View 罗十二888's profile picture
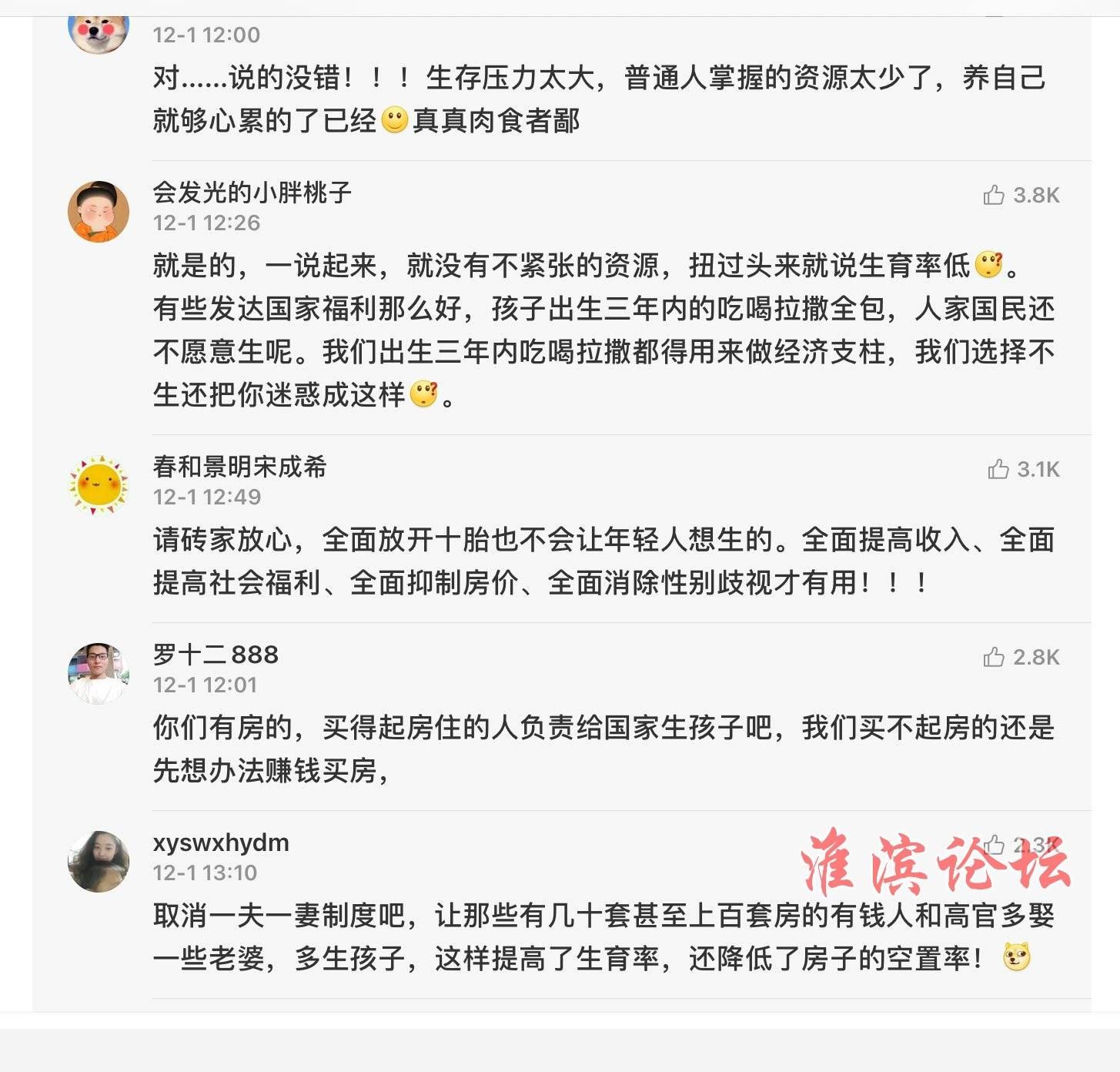Viewport: 1120px width, 1072px height. click(x=99, y=673)
